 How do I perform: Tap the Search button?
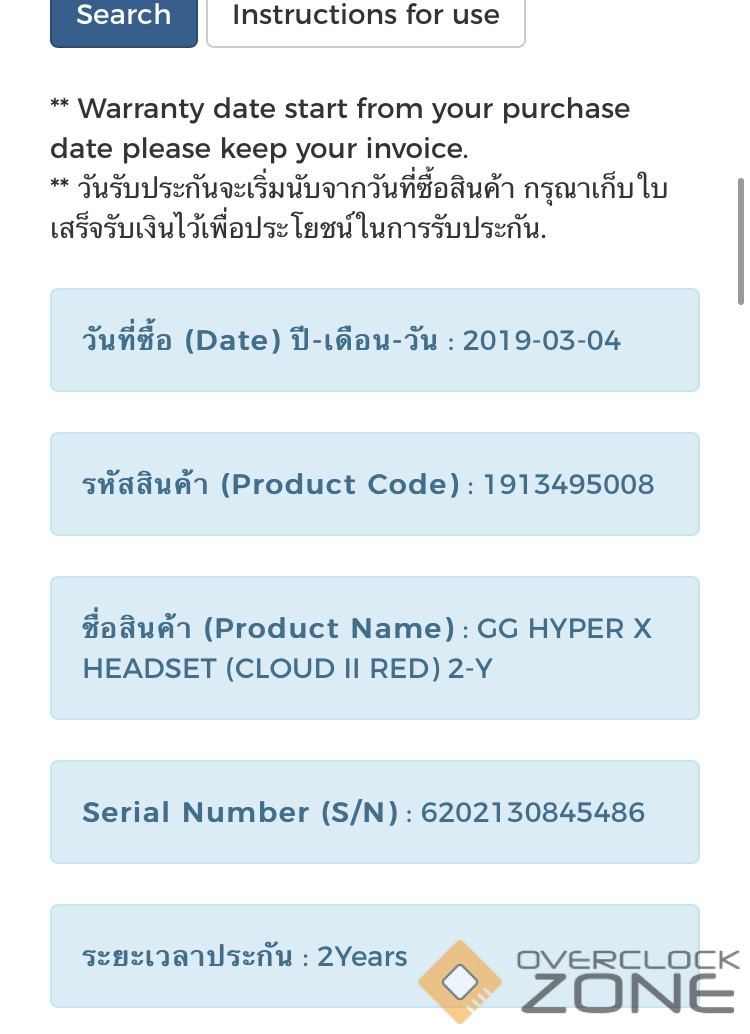[123, 18]
